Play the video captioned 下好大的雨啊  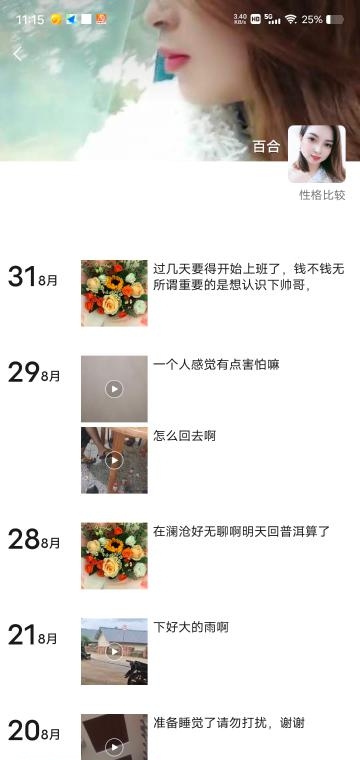coord(114,651)
